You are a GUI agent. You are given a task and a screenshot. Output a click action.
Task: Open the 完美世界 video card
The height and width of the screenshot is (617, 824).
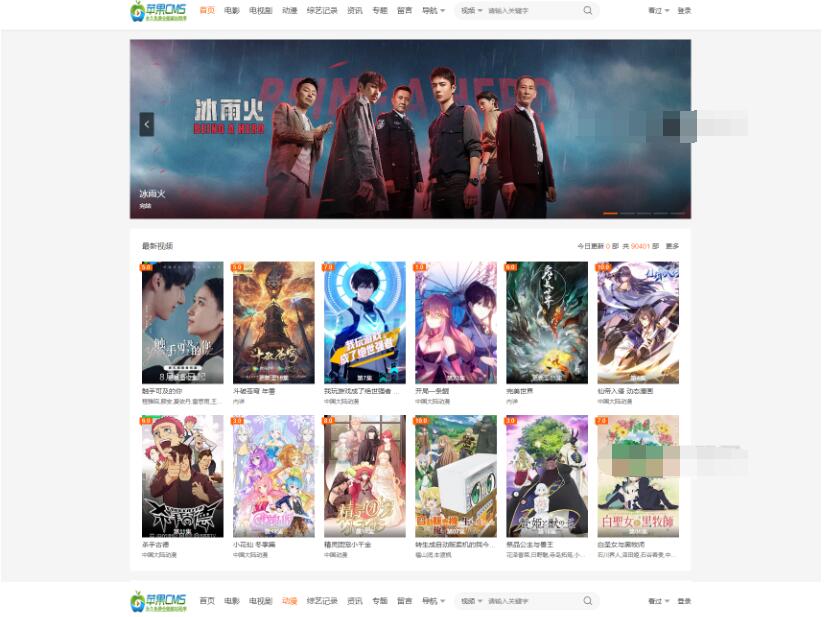click(546, 323)
